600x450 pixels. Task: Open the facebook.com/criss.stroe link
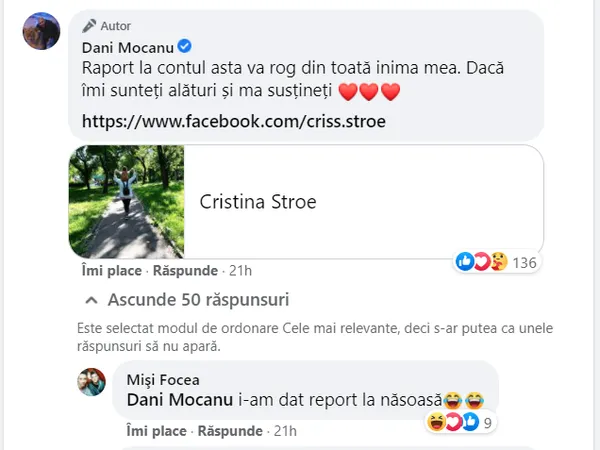tap(233, 119)
